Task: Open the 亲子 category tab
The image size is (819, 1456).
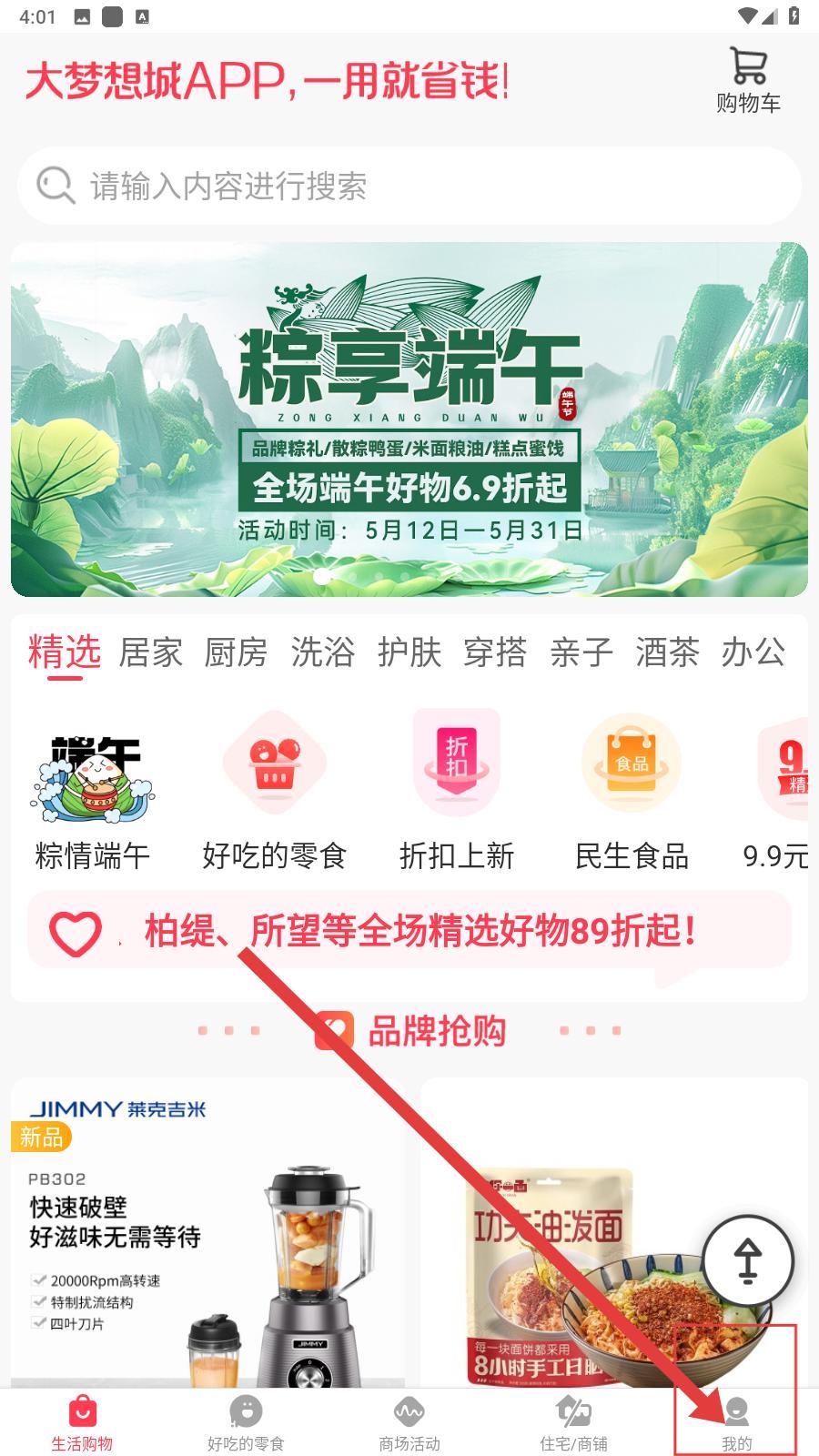Action: coord(581,652)
